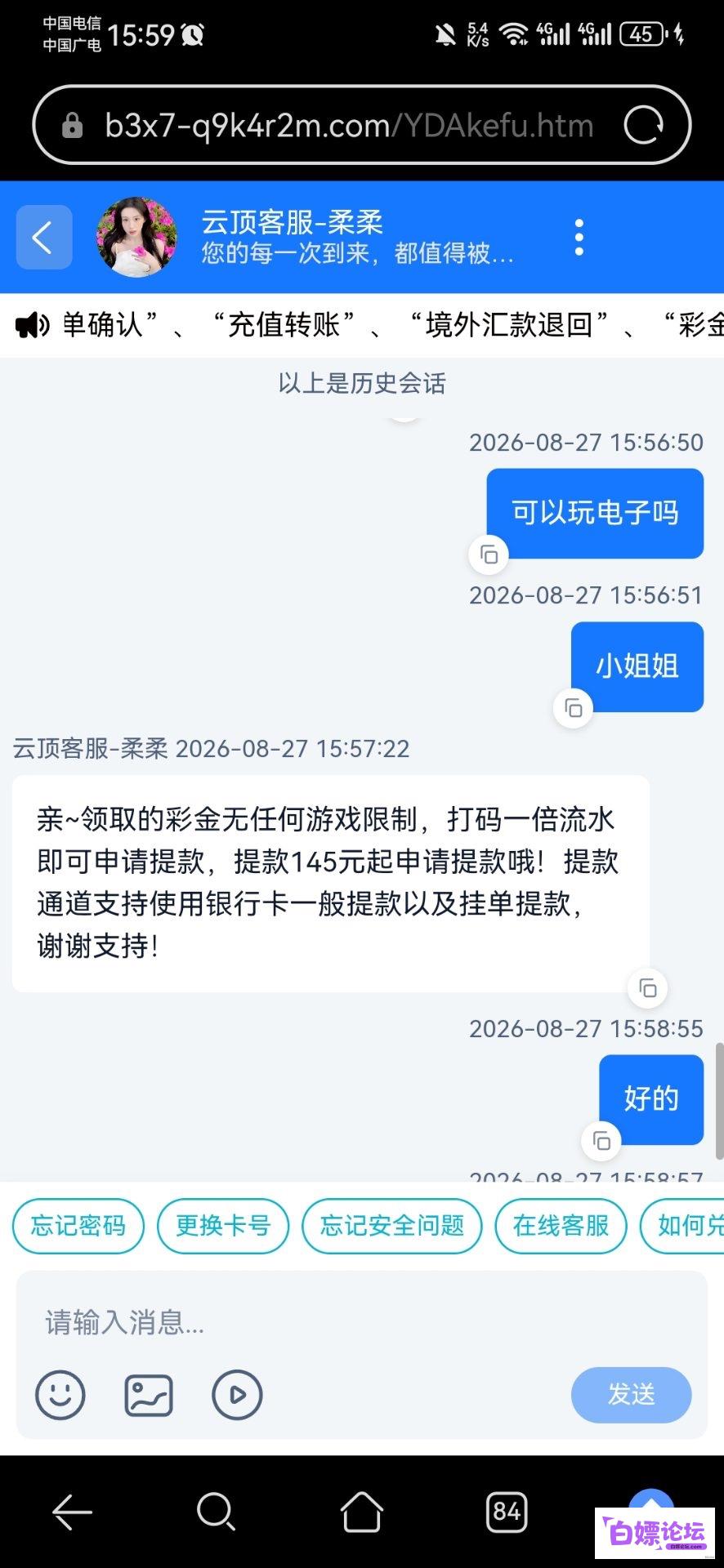The height and width of the screenshot is (1568, 724).
Task: Reload the page in the browser
Action: [644, 126]
